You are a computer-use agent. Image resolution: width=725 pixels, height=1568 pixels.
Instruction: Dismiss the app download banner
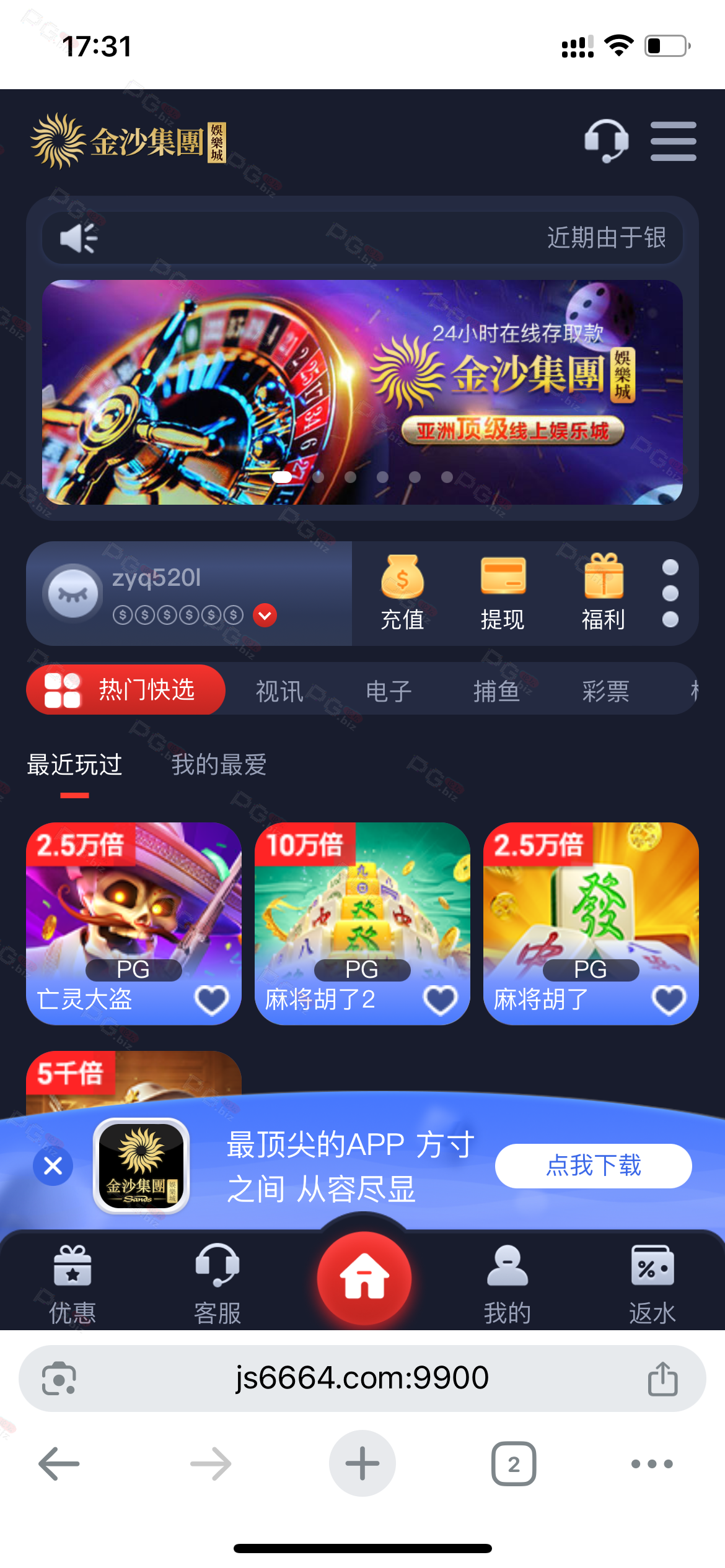pyautogui.click(x=53, y=1165)
